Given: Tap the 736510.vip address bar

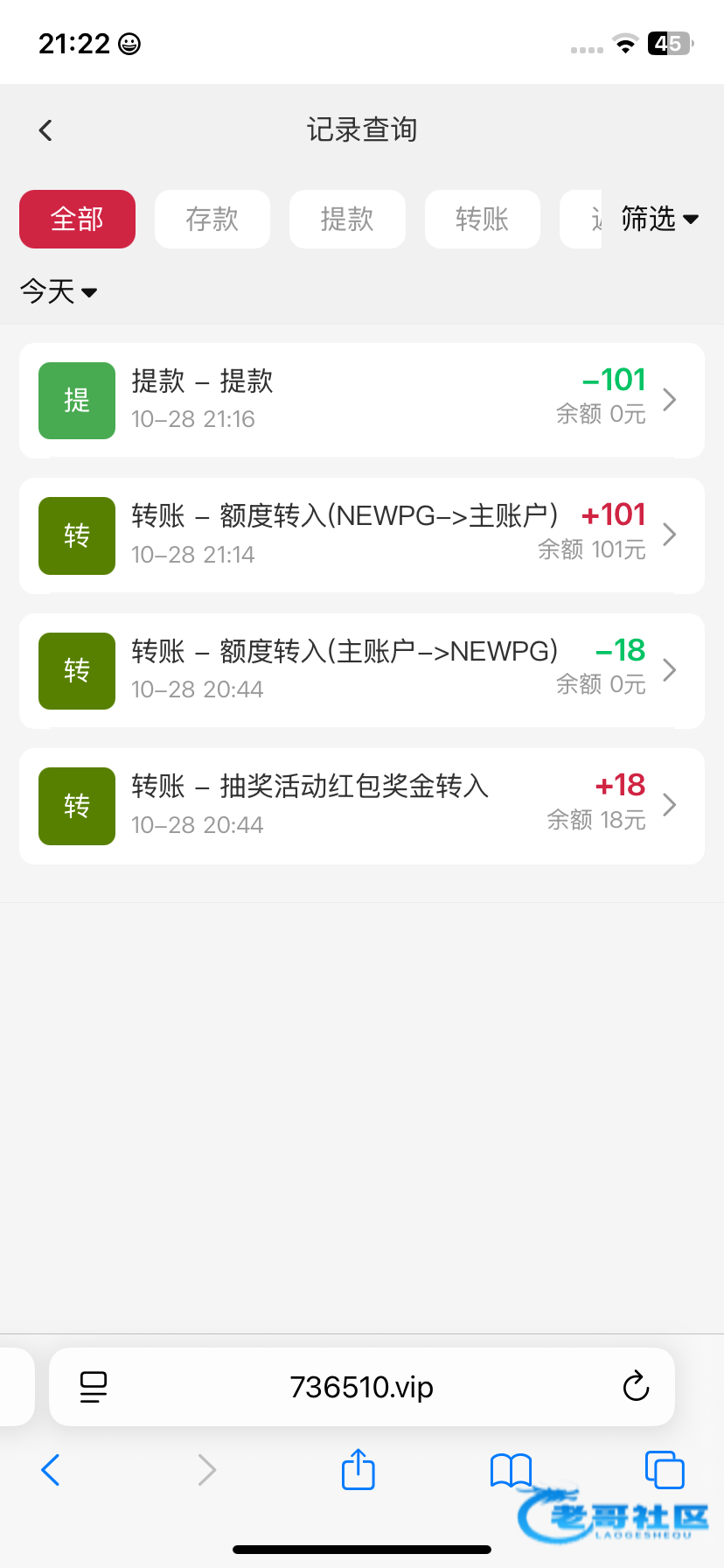Looking at the screenshot, I should click(x=361, y=1387).
